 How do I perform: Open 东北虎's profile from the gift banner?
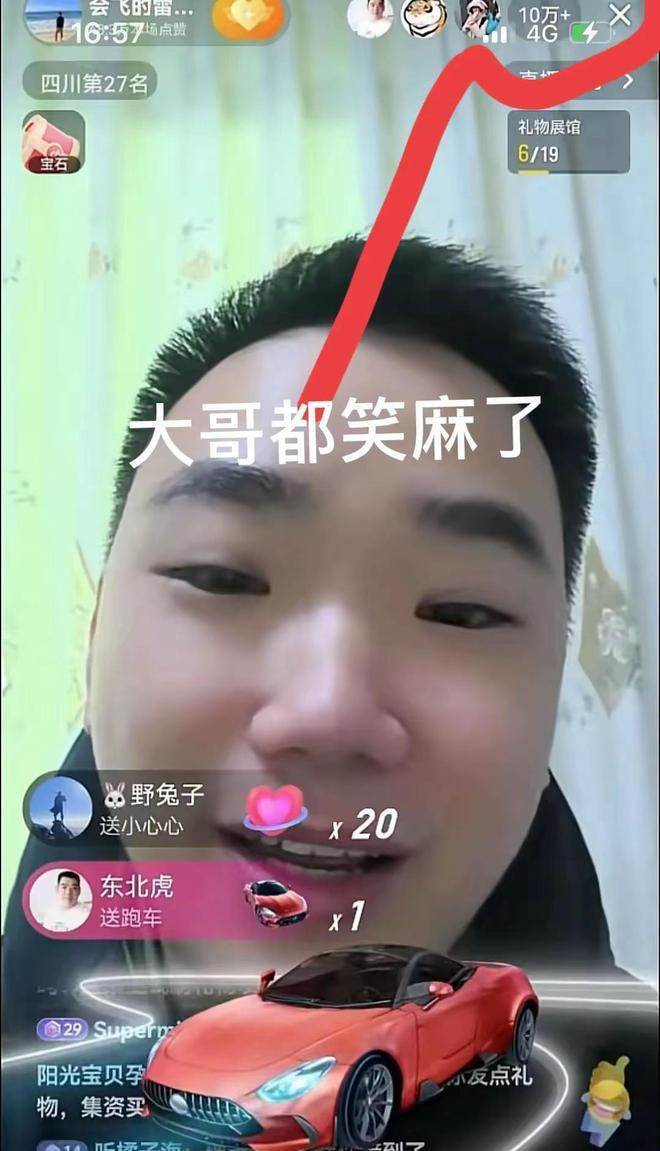point(60,899)
